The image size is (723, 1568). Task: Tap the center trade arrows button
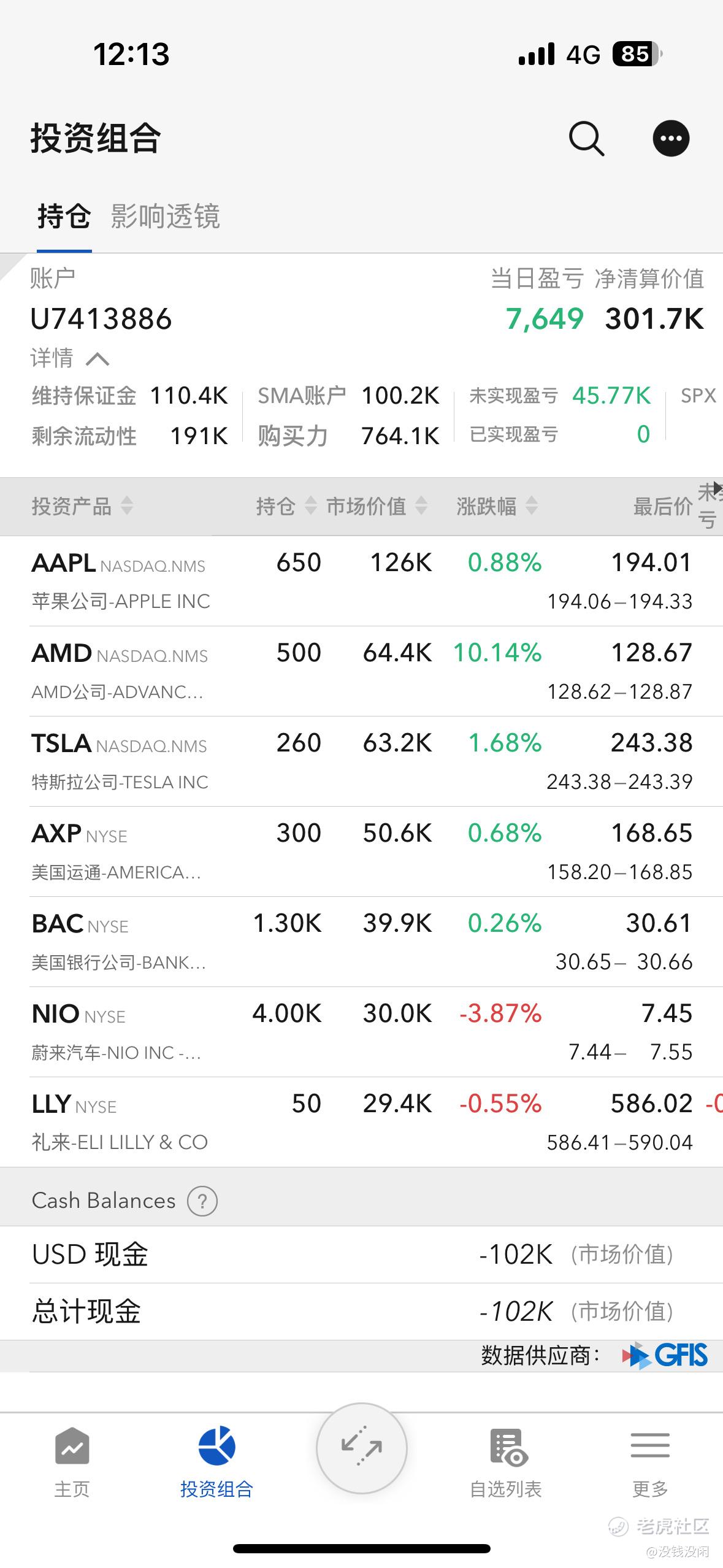tap(361, 1448)
